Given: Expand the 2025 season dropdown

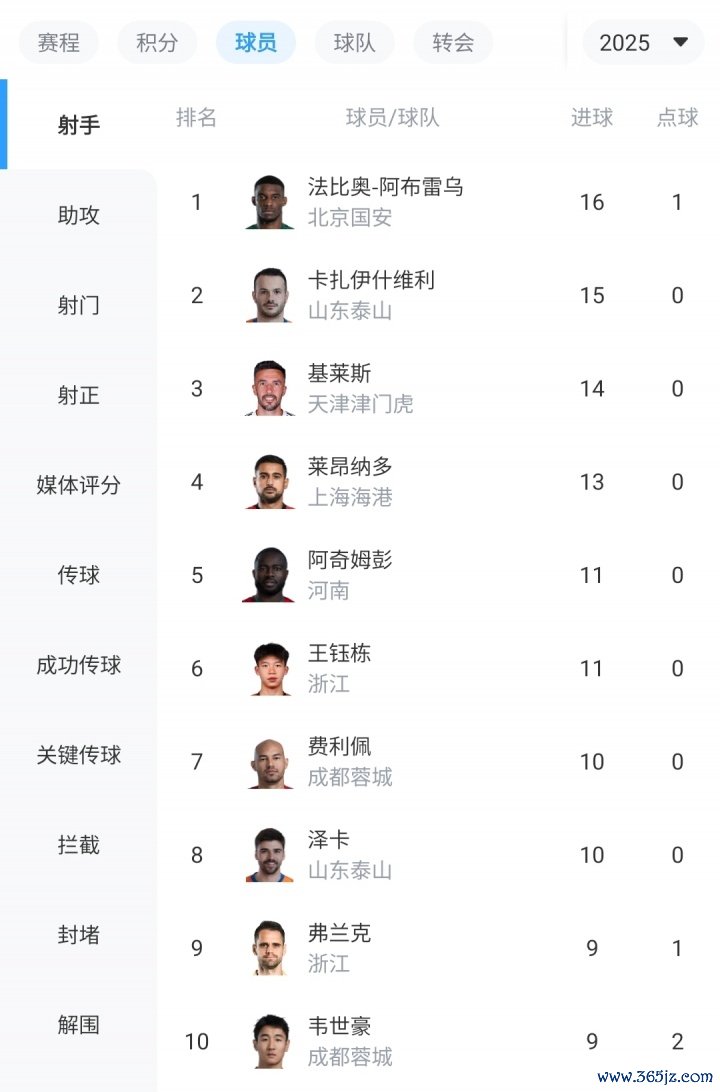Looking at the screenshot, I should pyautogui.click(x=643, y=43).
